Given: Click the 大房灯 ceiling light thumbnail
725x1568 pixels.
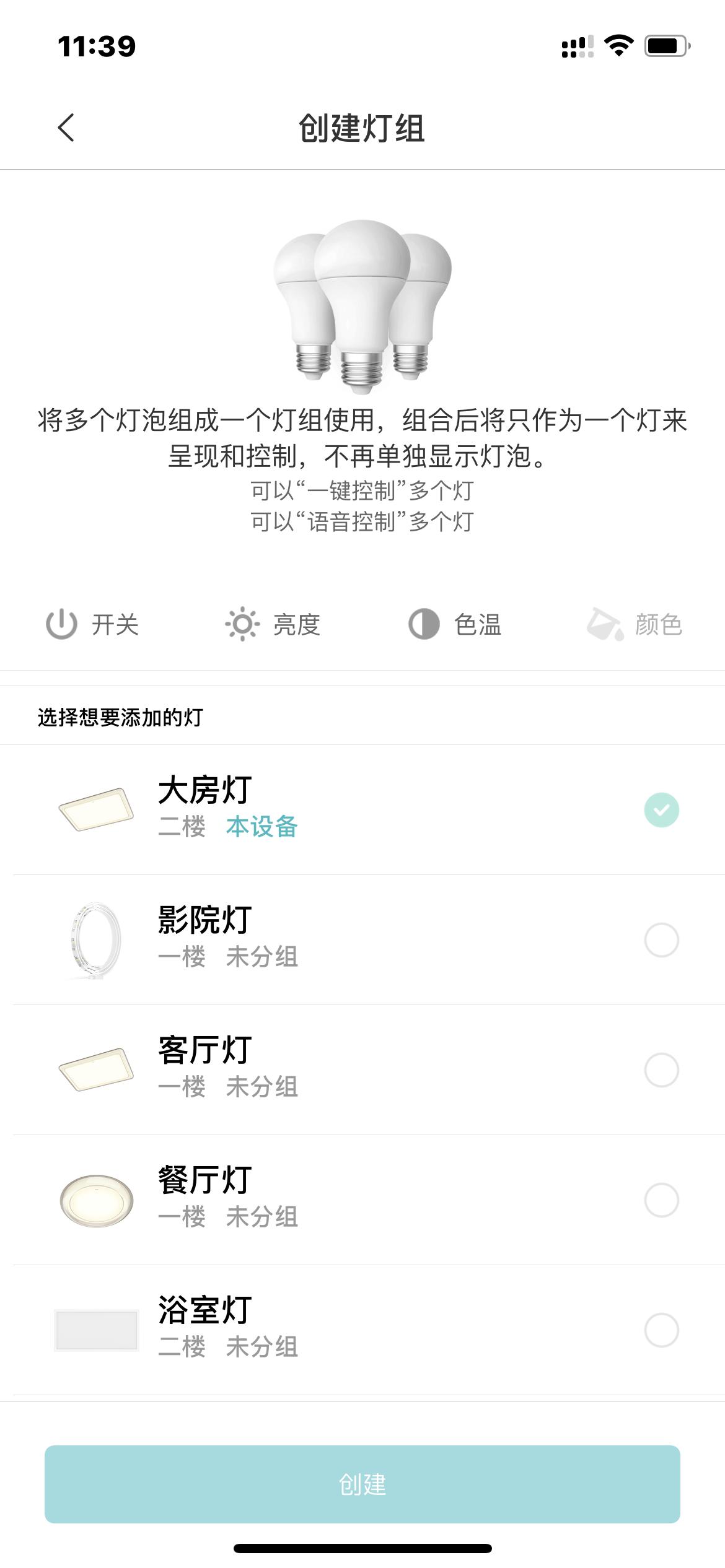Looking at the screenshot, I should click(x=96, y=810).
